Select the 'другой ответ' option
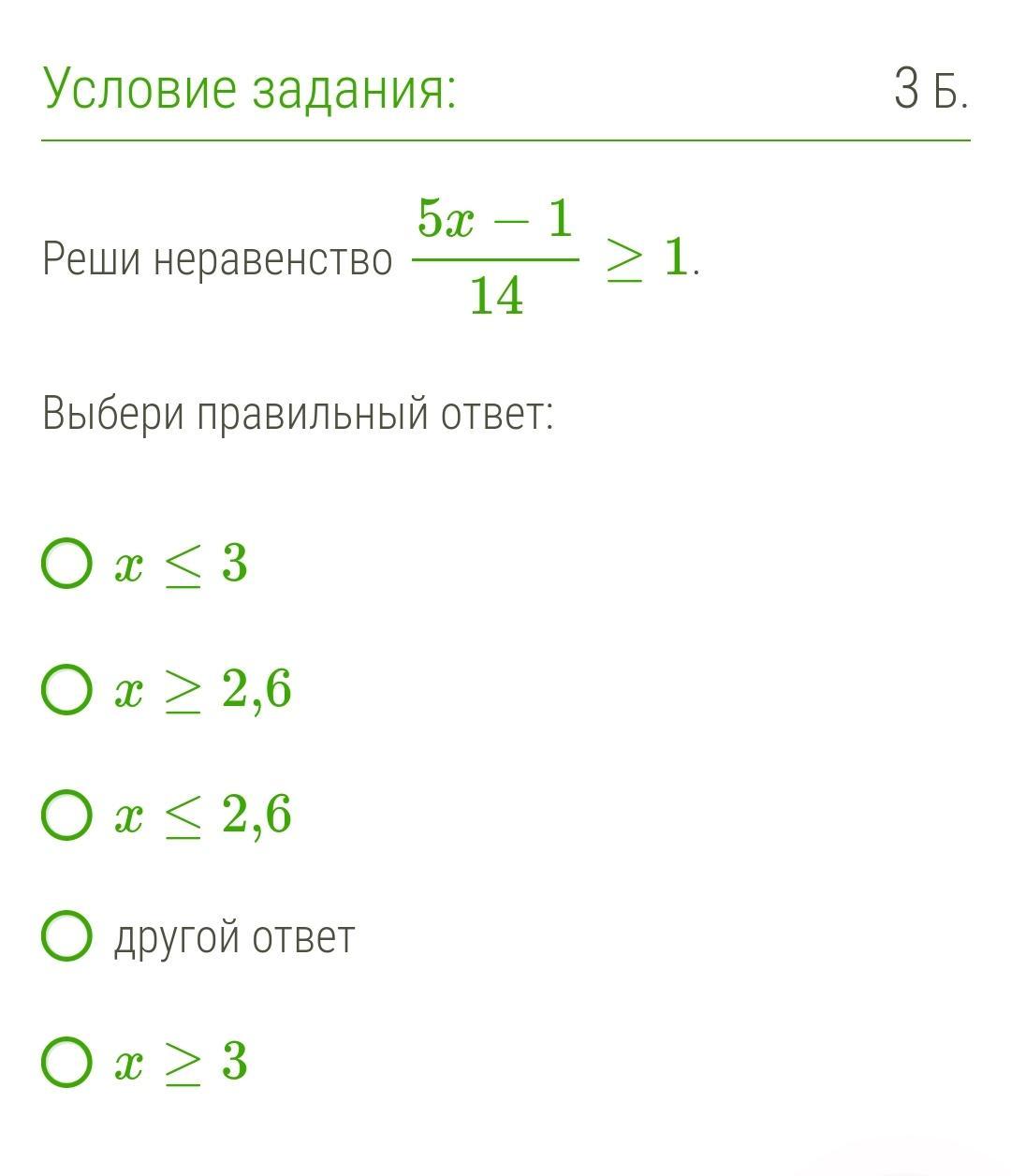The height and width of the screenshot is (1176, 1011). tap(67, 937)
